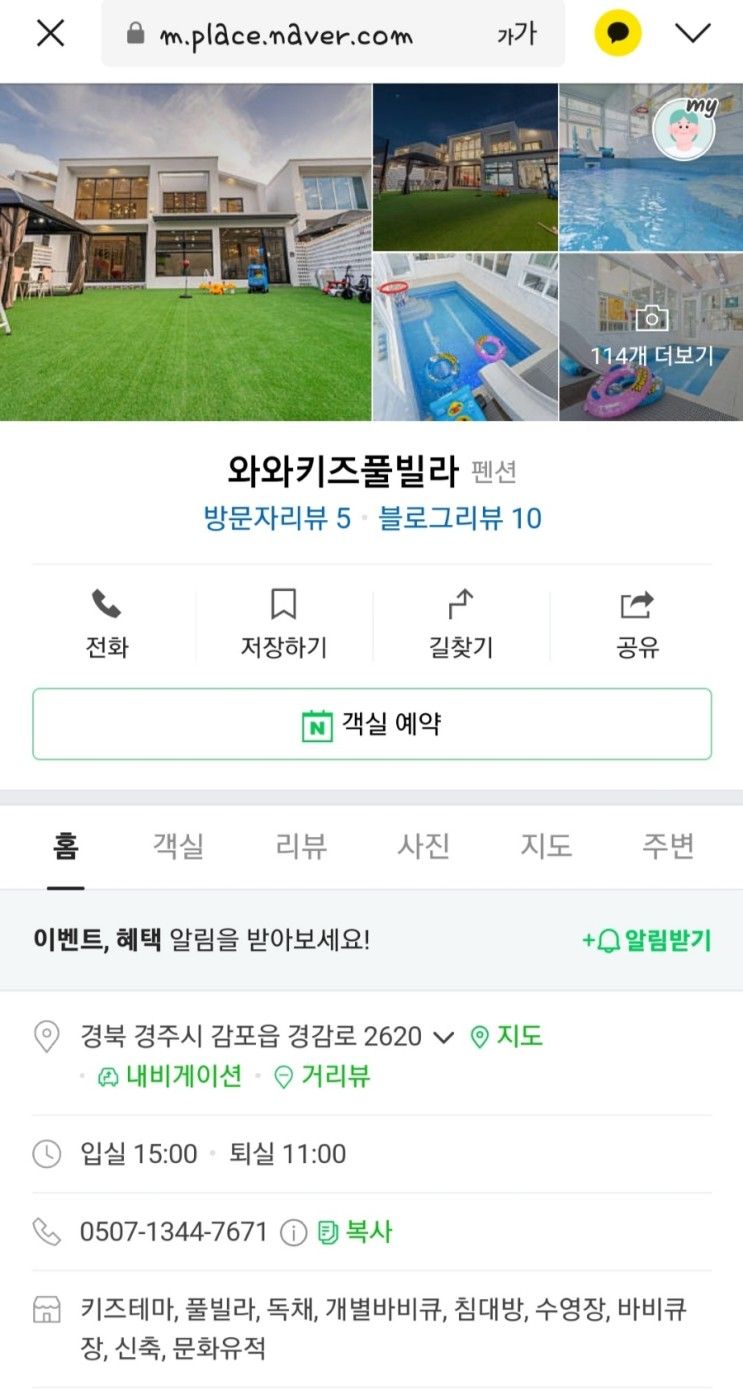Reserve a room with 객실 예약
Image resolution: width=743 pixels, height=1390 pixels.
tap(371, 723)
